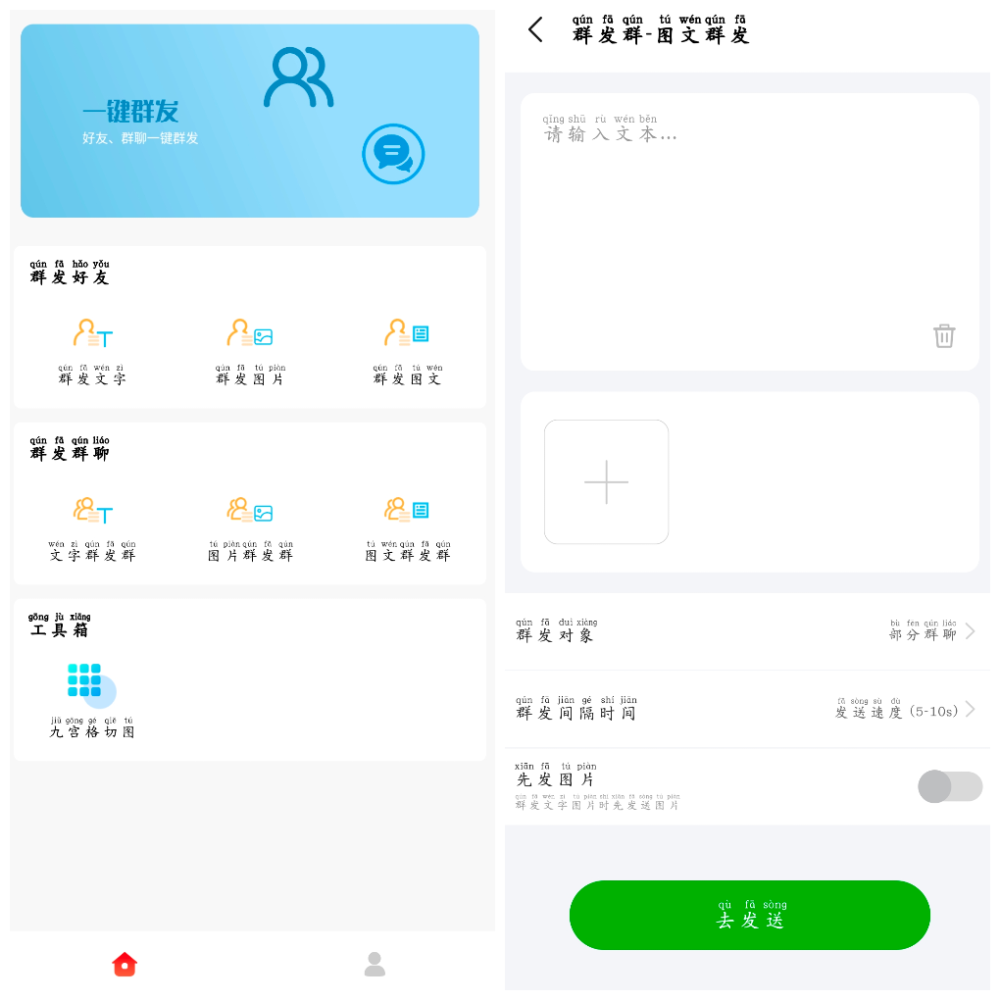Tap the green 去发送 button

pyautogui.click(x=750, y=915)
